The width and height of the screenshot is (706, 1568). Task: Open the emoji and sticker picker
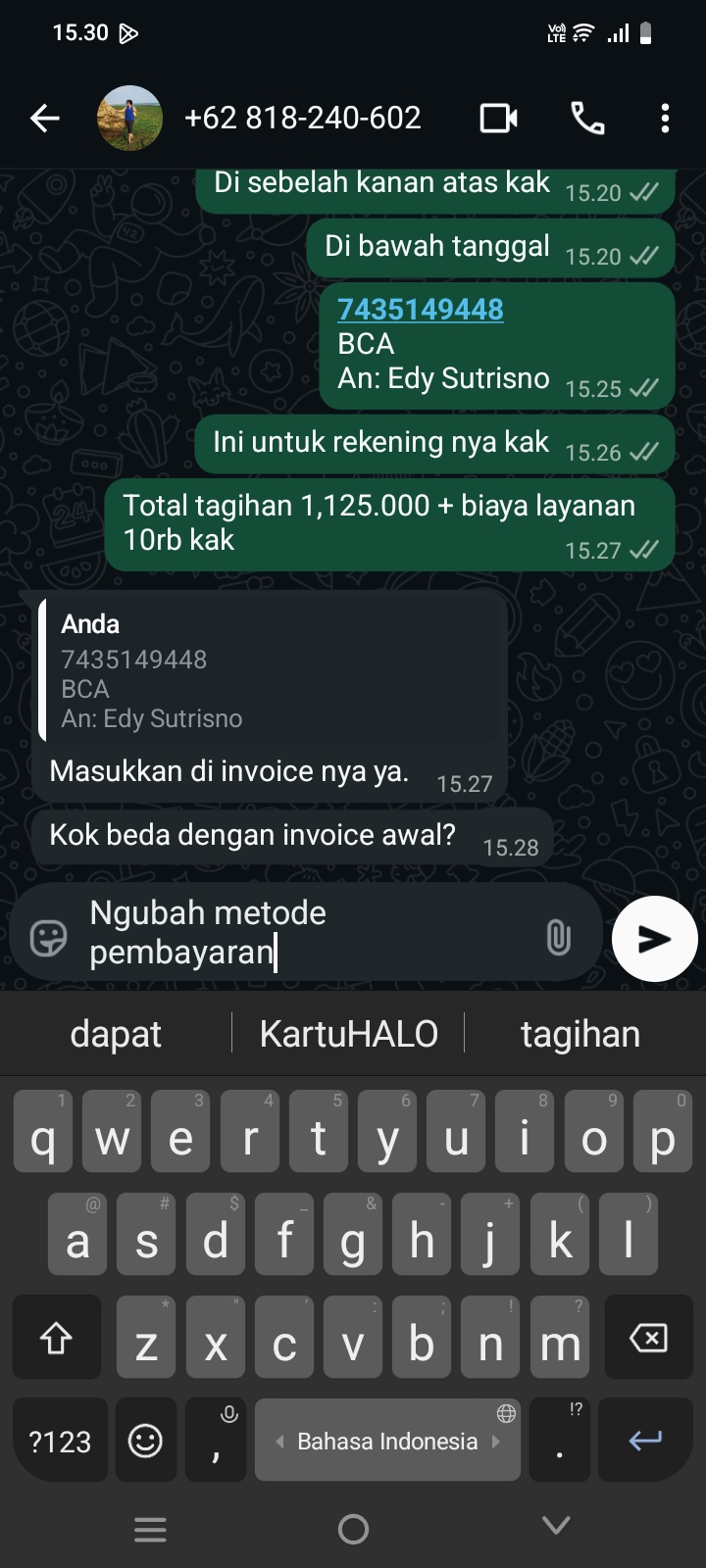tap(49, 938)
